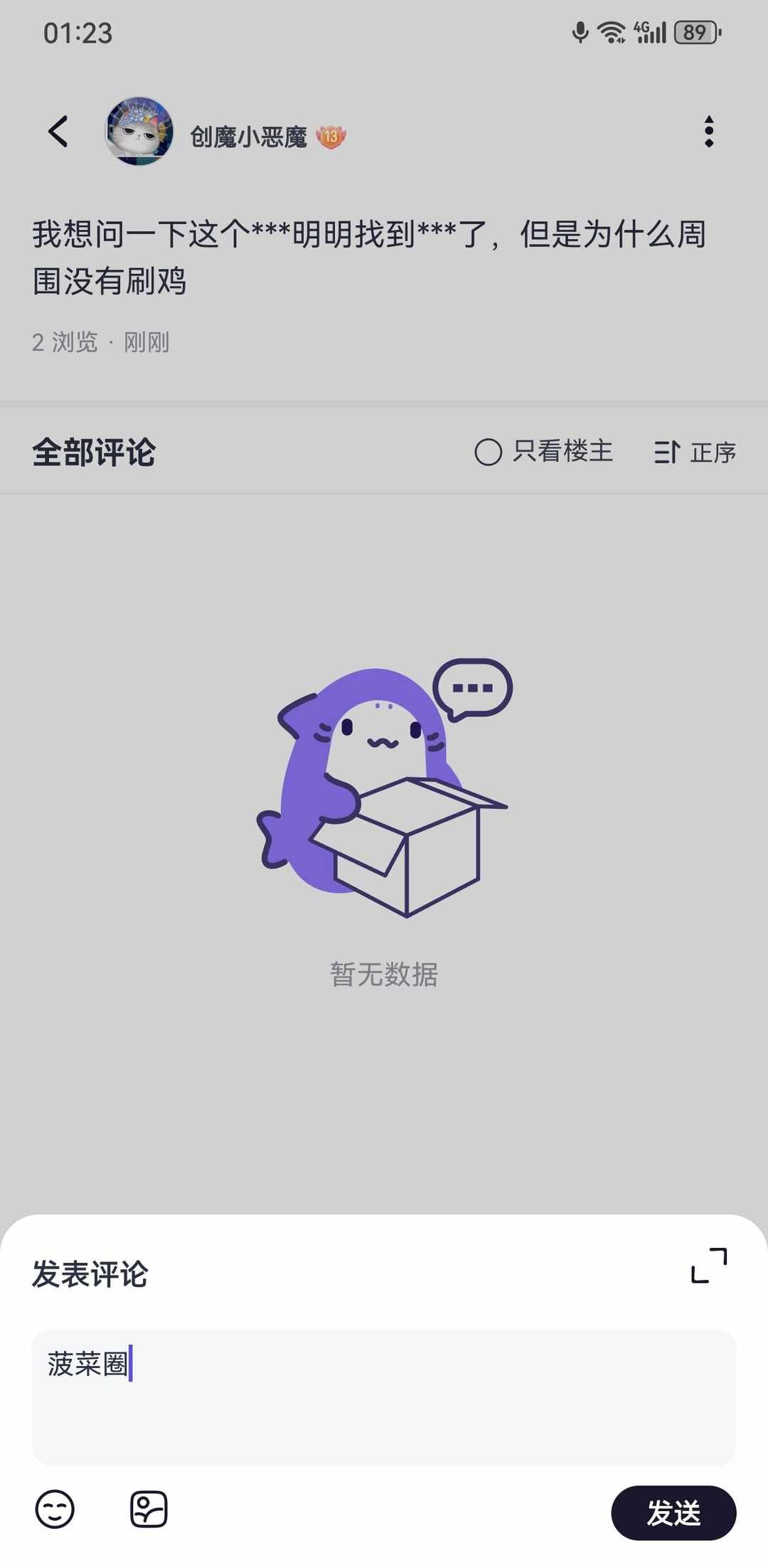Tap the circular radio next to 只看楼主
Screen dimensions: 768x1568
point(488,452)
